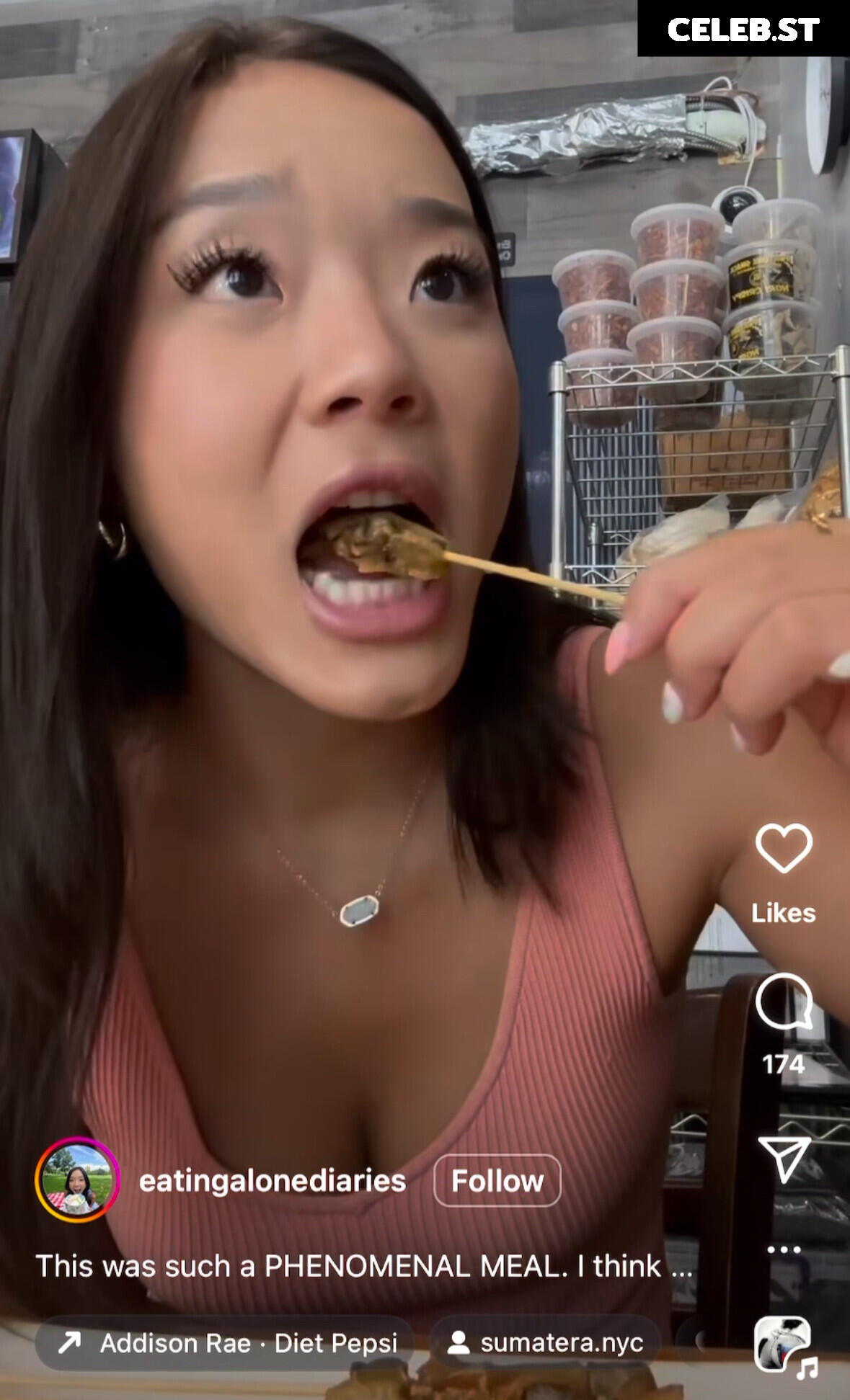This screenshot has height=1400, width=850.
Task: Share the reel with the paper plane icon
Action: pyautogui.click(x=783, y=1158)
